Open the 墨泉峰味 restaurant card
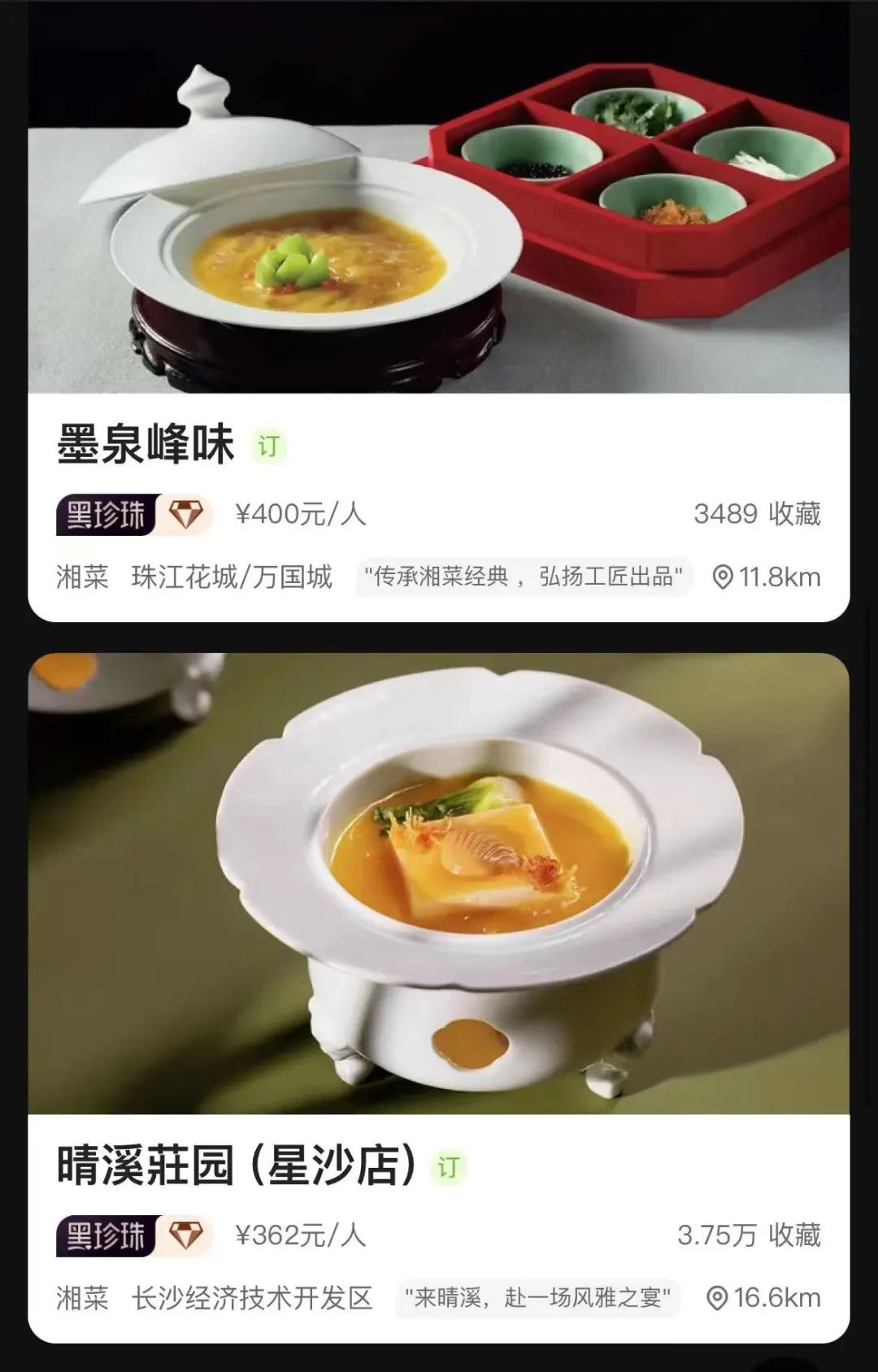 [146, 445]
